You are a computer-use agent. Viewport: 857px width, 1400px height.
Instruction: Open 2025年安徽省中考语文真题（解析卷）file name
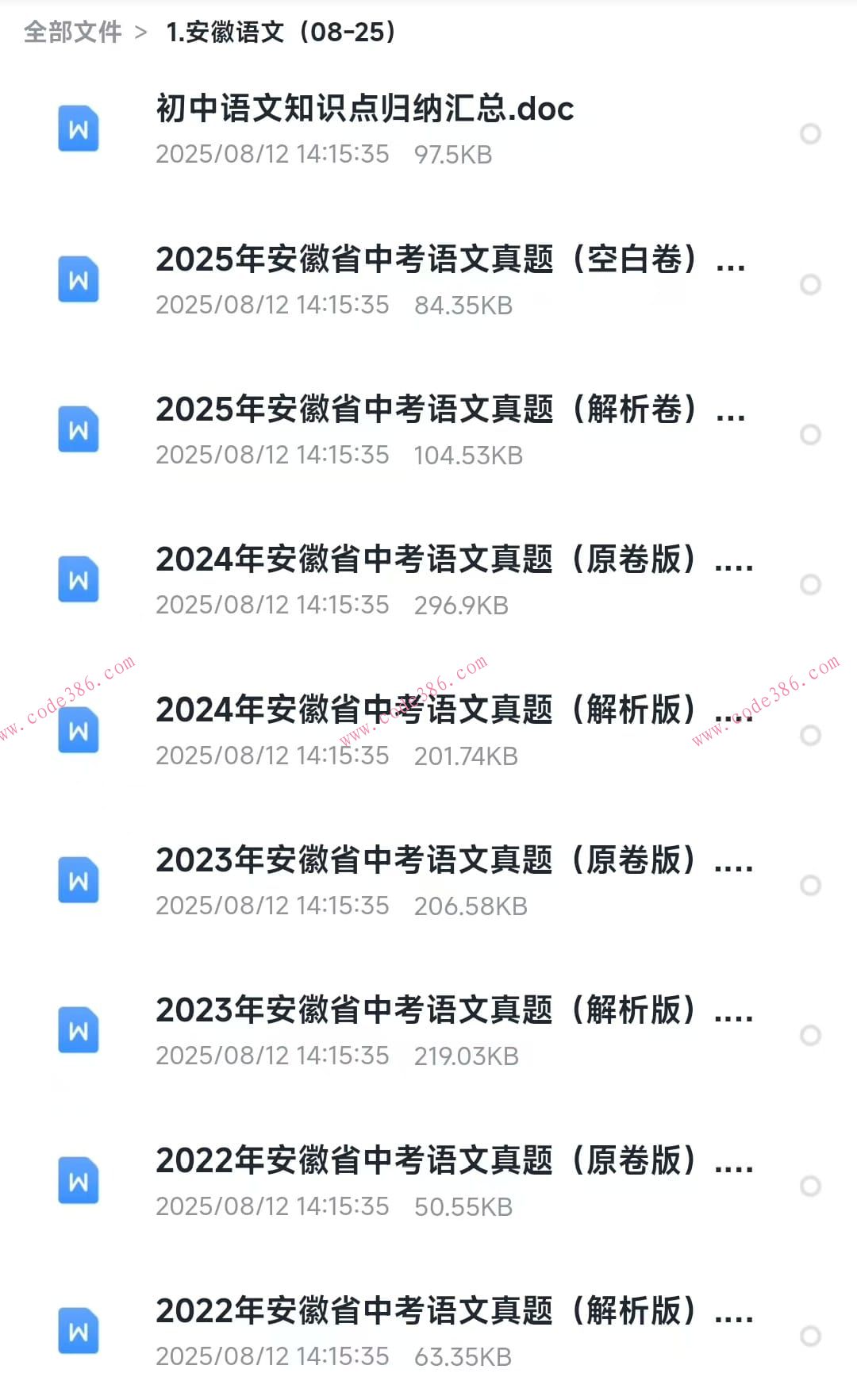(x=451, y=411)
